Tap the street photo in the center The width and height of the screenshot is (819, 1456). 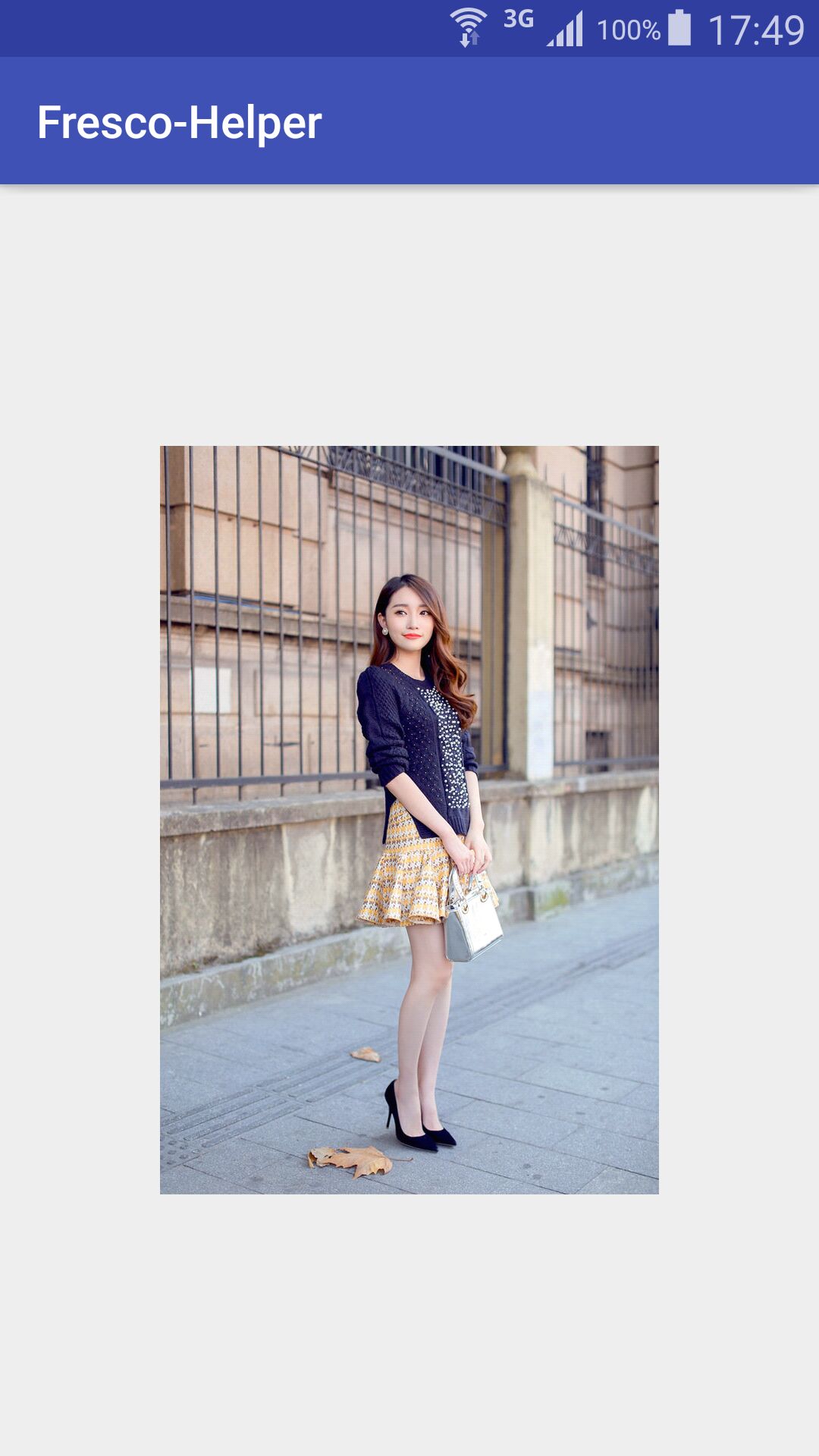[x=409, y=820]
